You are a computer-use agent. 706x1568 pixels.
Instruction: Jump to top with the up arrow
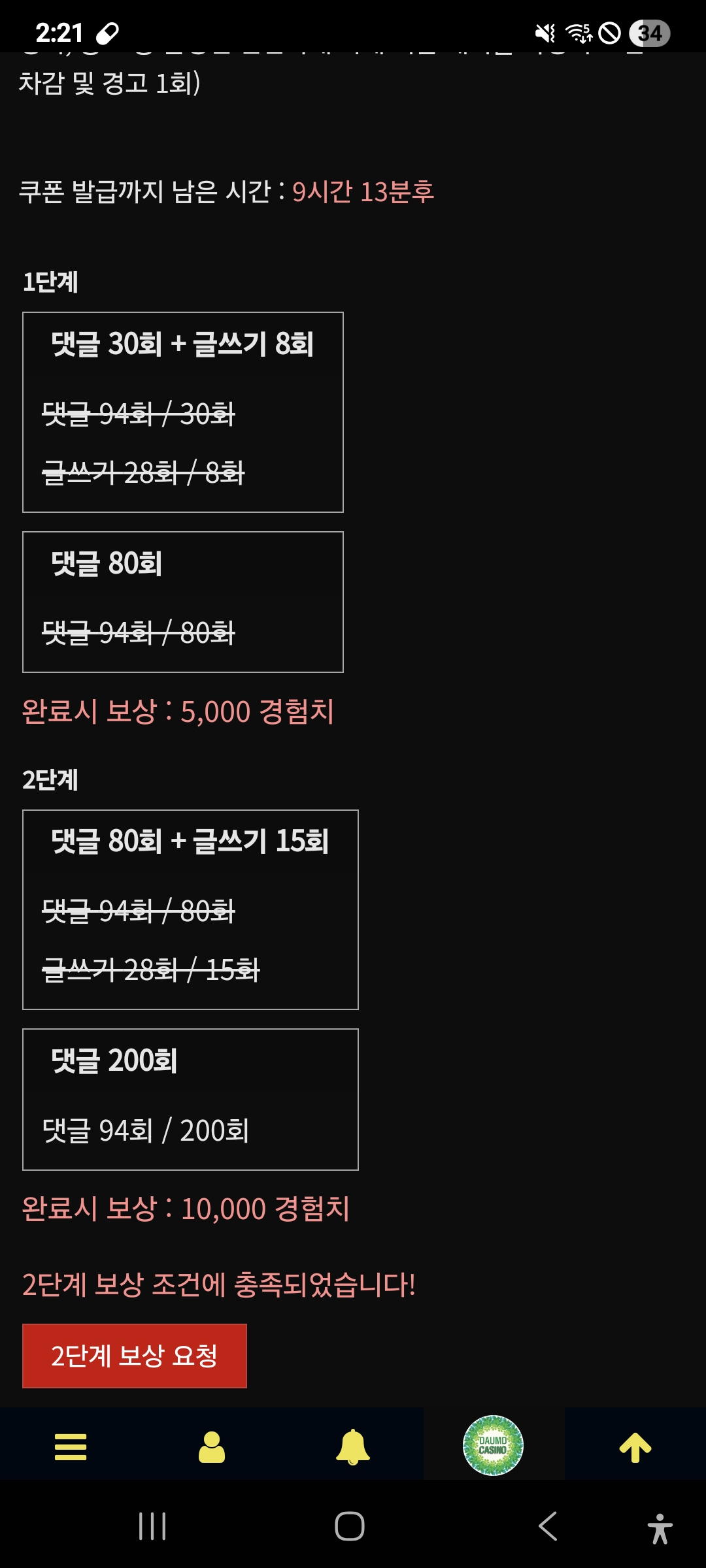[635, 1446]
